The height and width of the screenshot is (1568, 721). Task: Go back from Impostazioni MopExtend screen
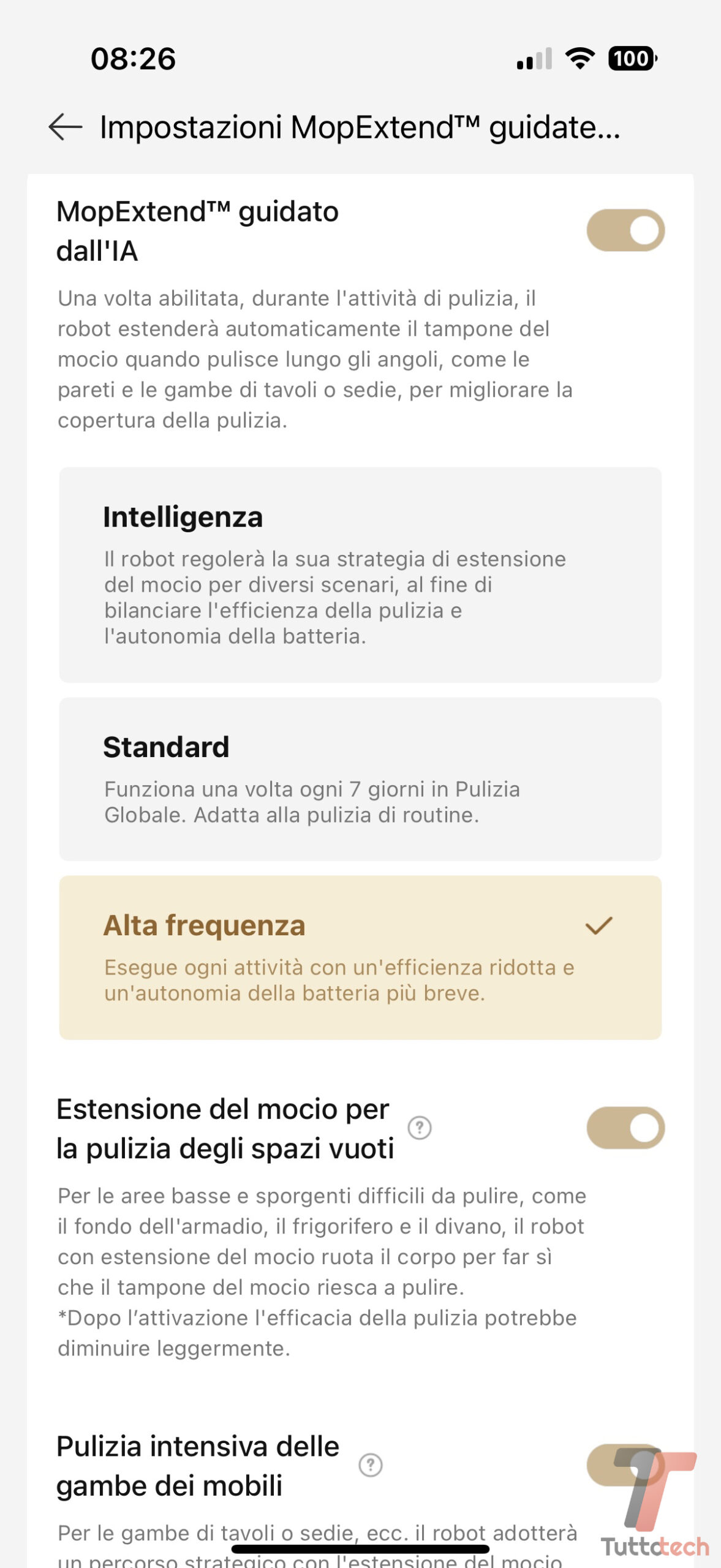pos(66,127)
